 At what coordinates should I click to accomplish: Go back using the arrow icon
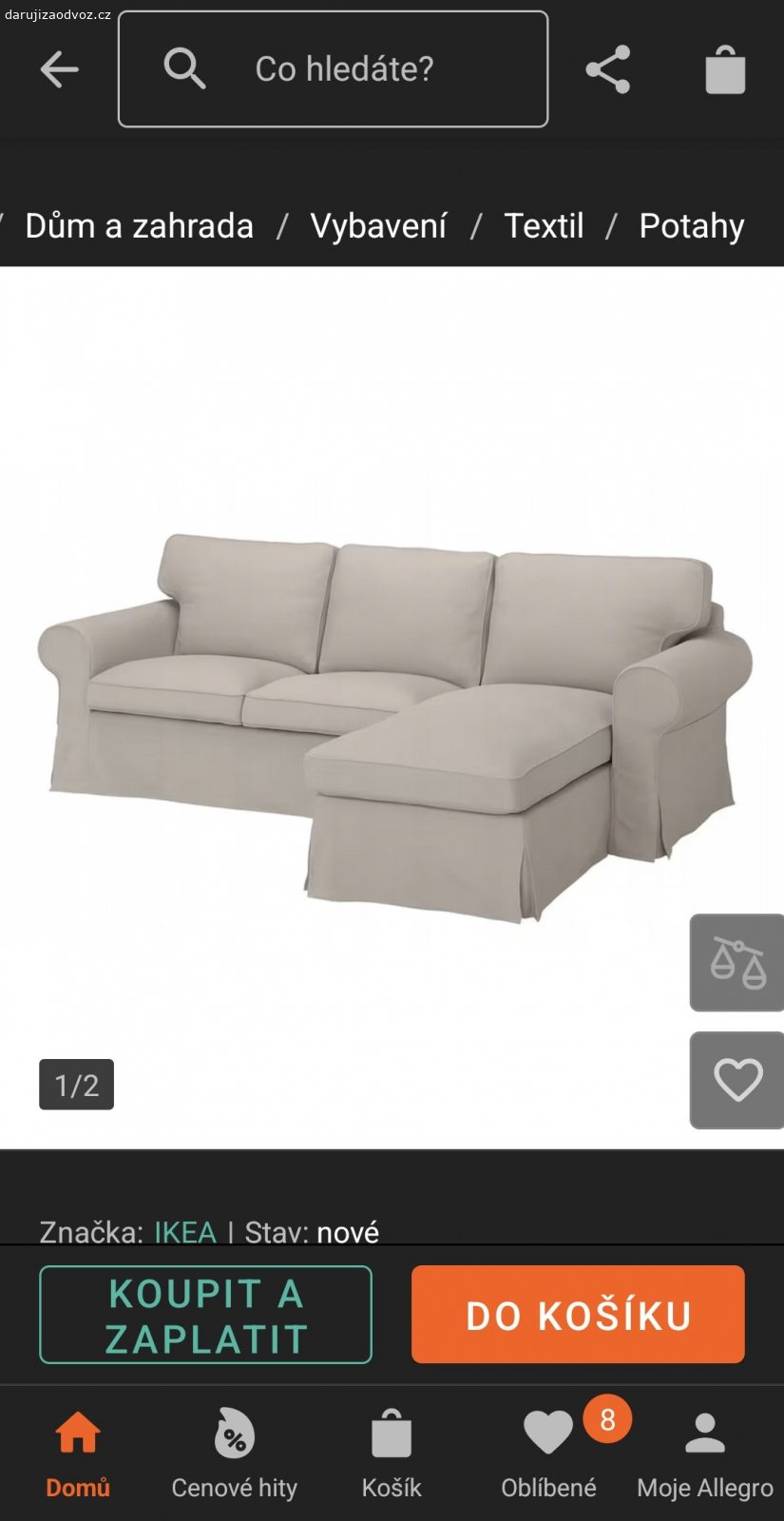pyautogui.click(x=59, y=69)
